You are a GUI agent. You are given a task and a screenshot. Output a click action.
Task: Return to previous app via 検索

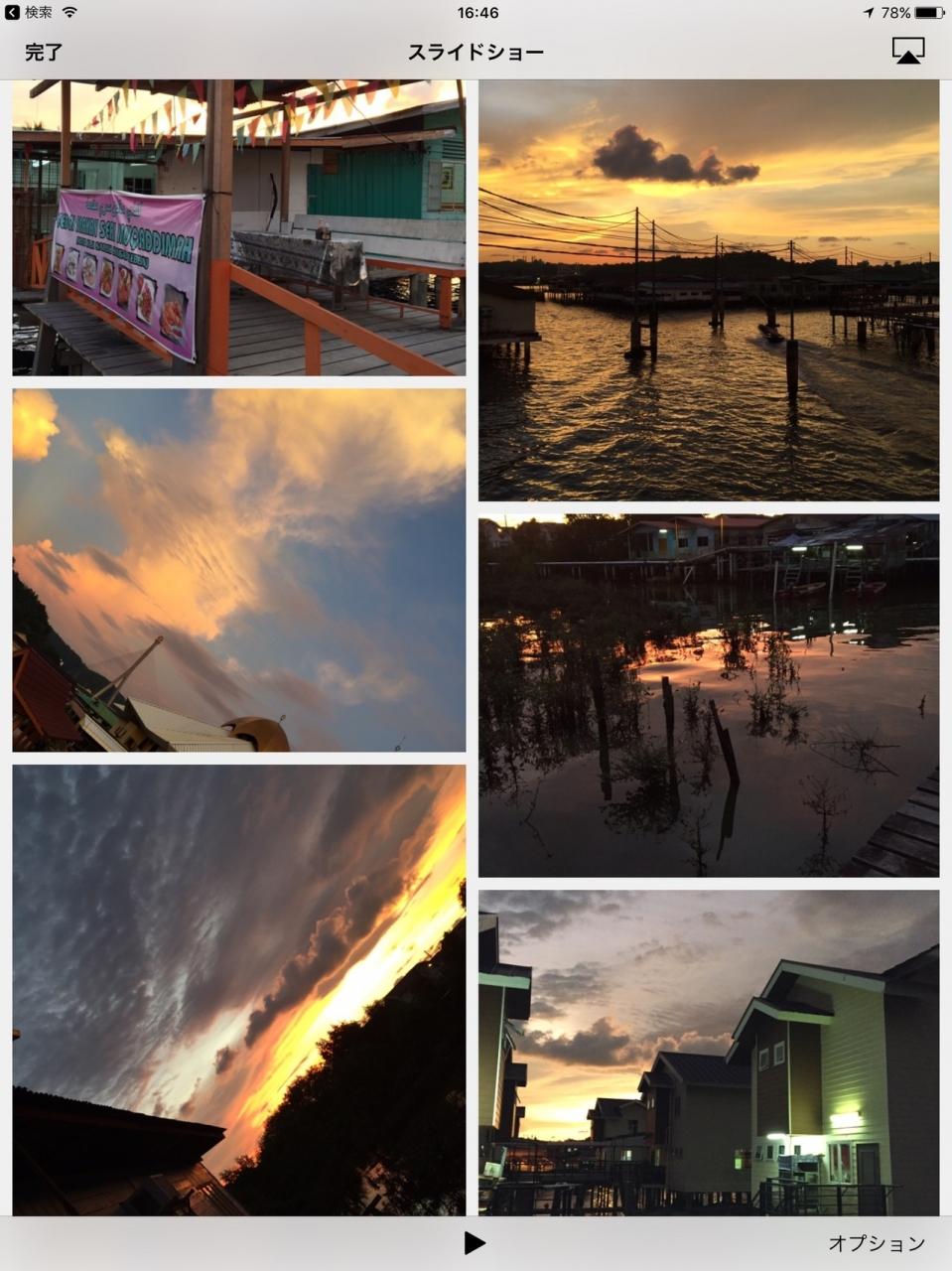tap(30, 13)
